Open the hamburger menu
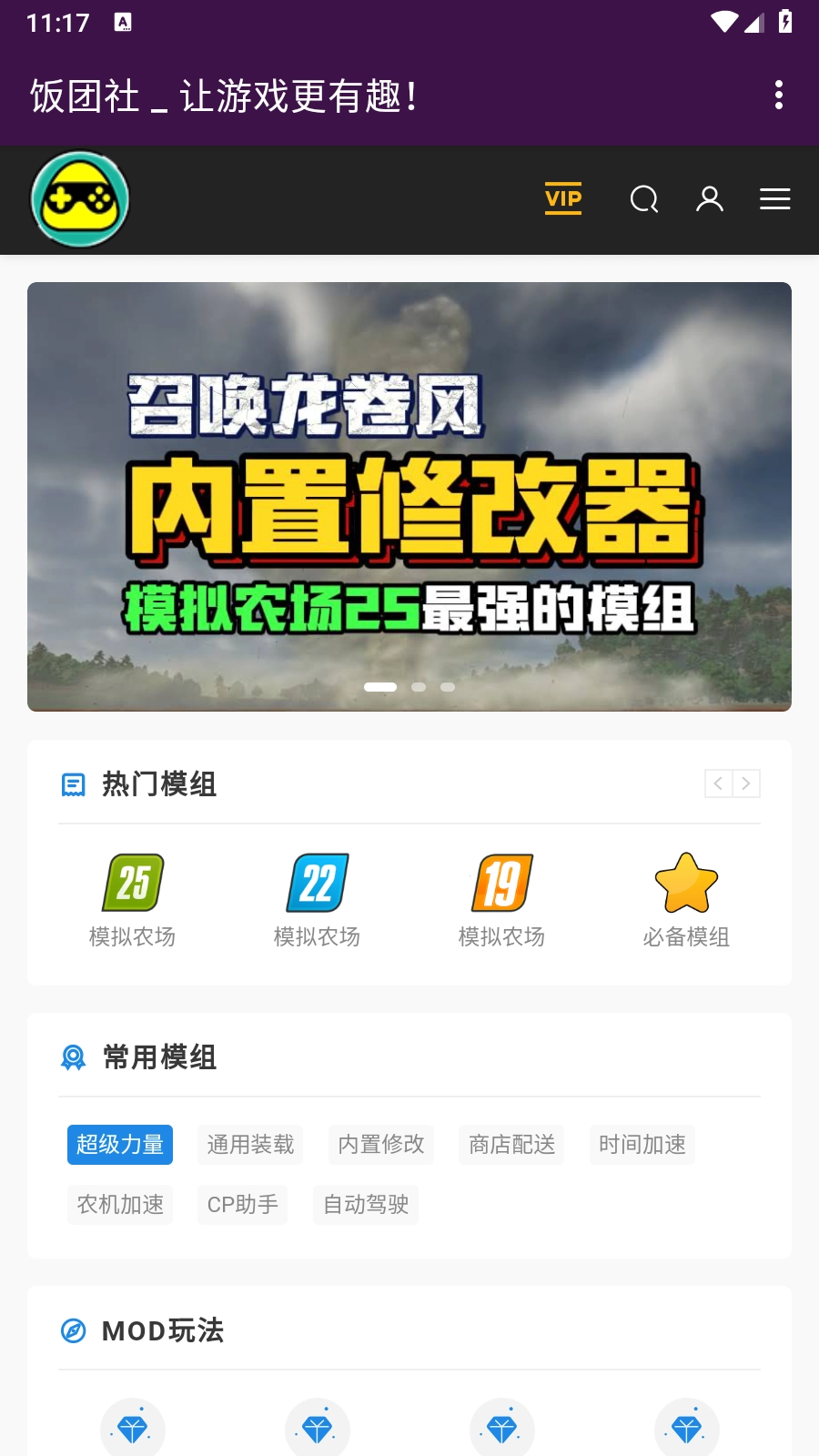This screenshot has width=819, height=1456. (774, 198)
